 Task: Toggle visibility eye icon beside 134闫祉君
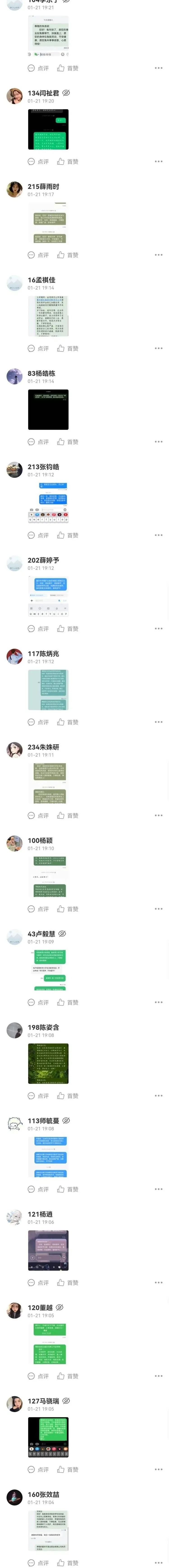[x=66, y=93]
